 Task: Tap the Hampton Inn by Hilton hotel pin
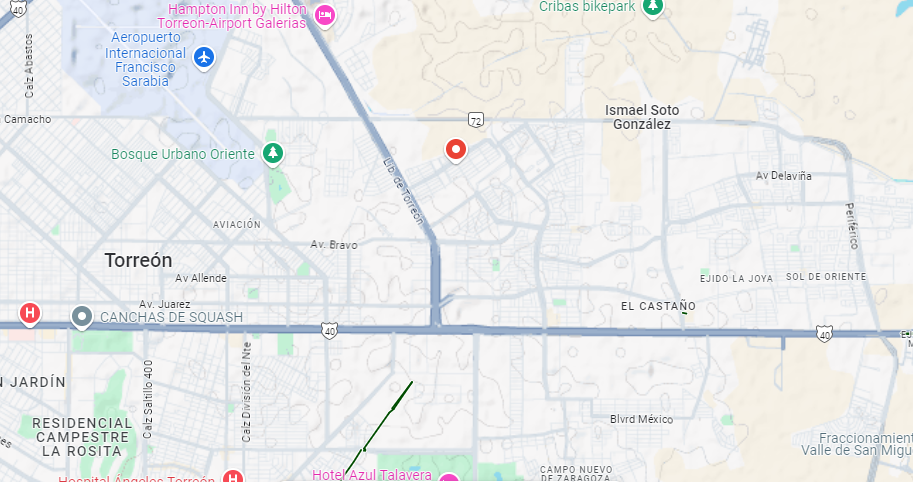coord(325,15)
